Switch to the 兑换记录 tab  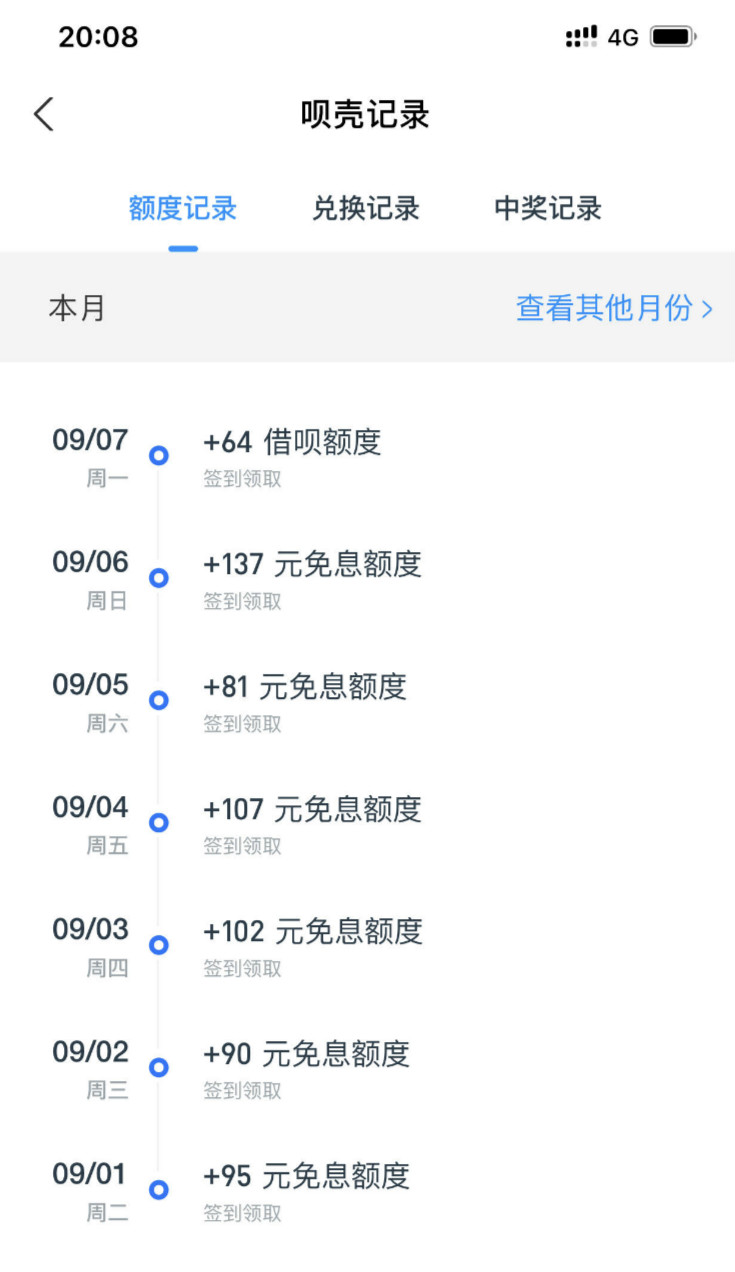tap(366, 208)
